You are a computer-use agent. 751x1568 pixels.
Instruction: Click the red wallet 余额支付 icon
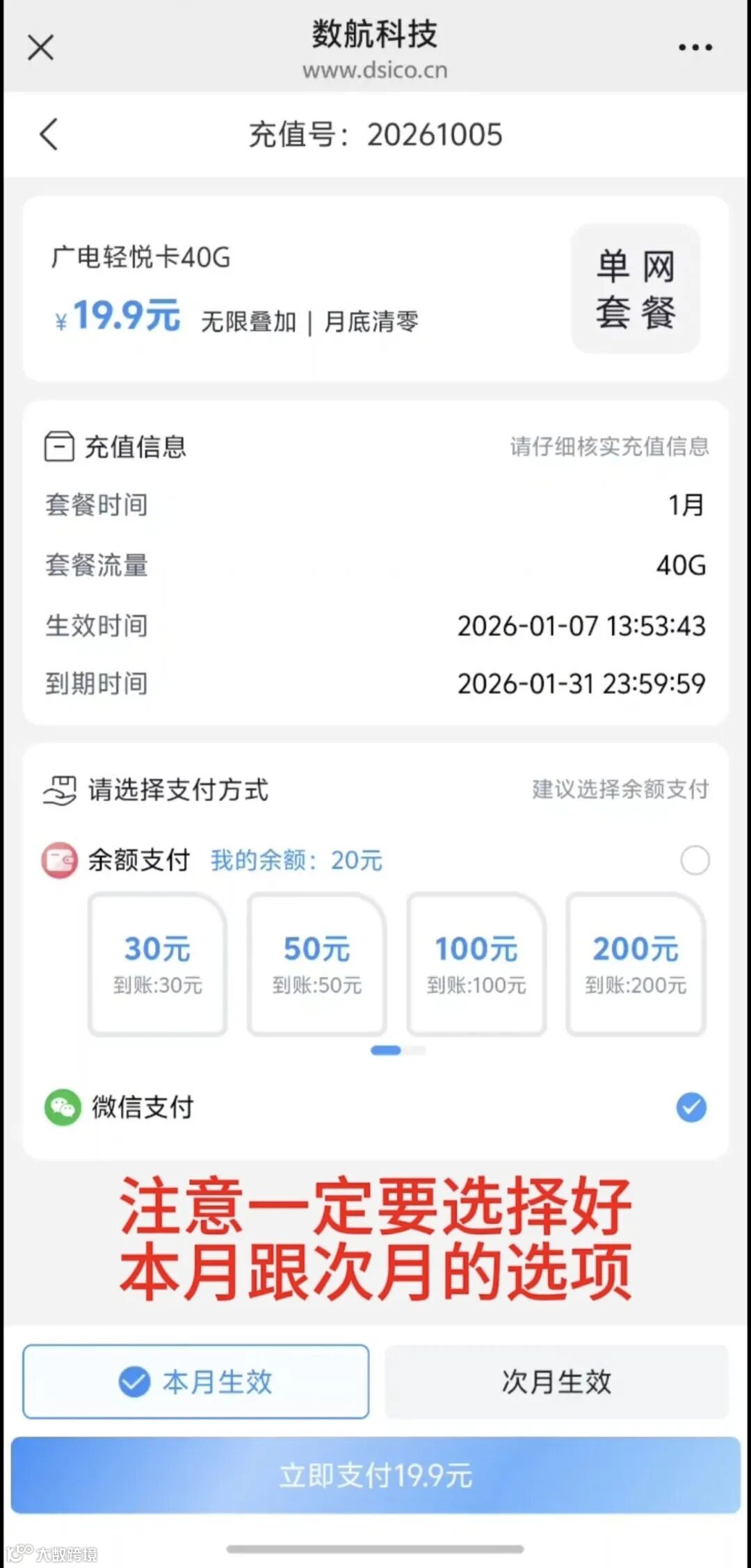coord(58,860)
